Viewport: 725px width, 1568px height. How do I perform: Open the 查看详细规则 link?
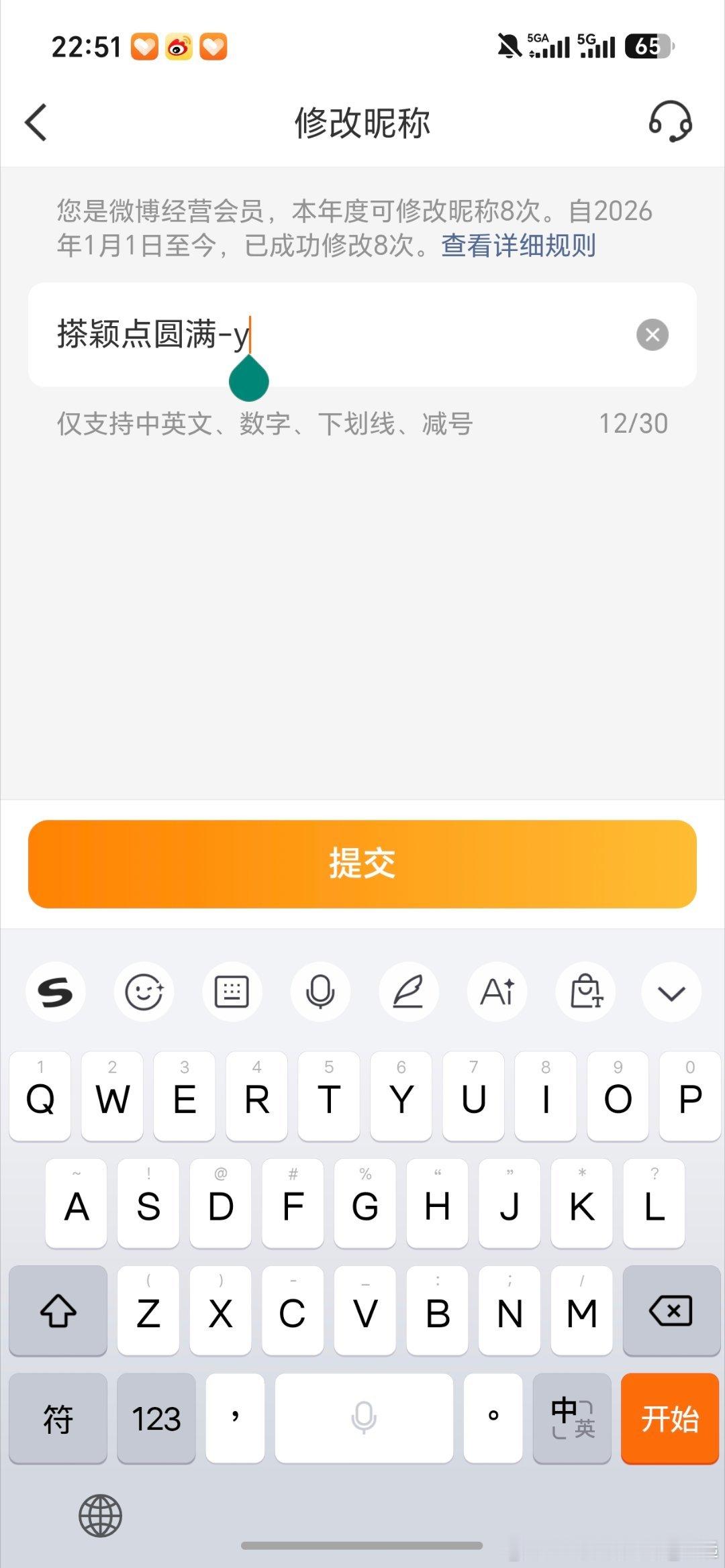518,245
